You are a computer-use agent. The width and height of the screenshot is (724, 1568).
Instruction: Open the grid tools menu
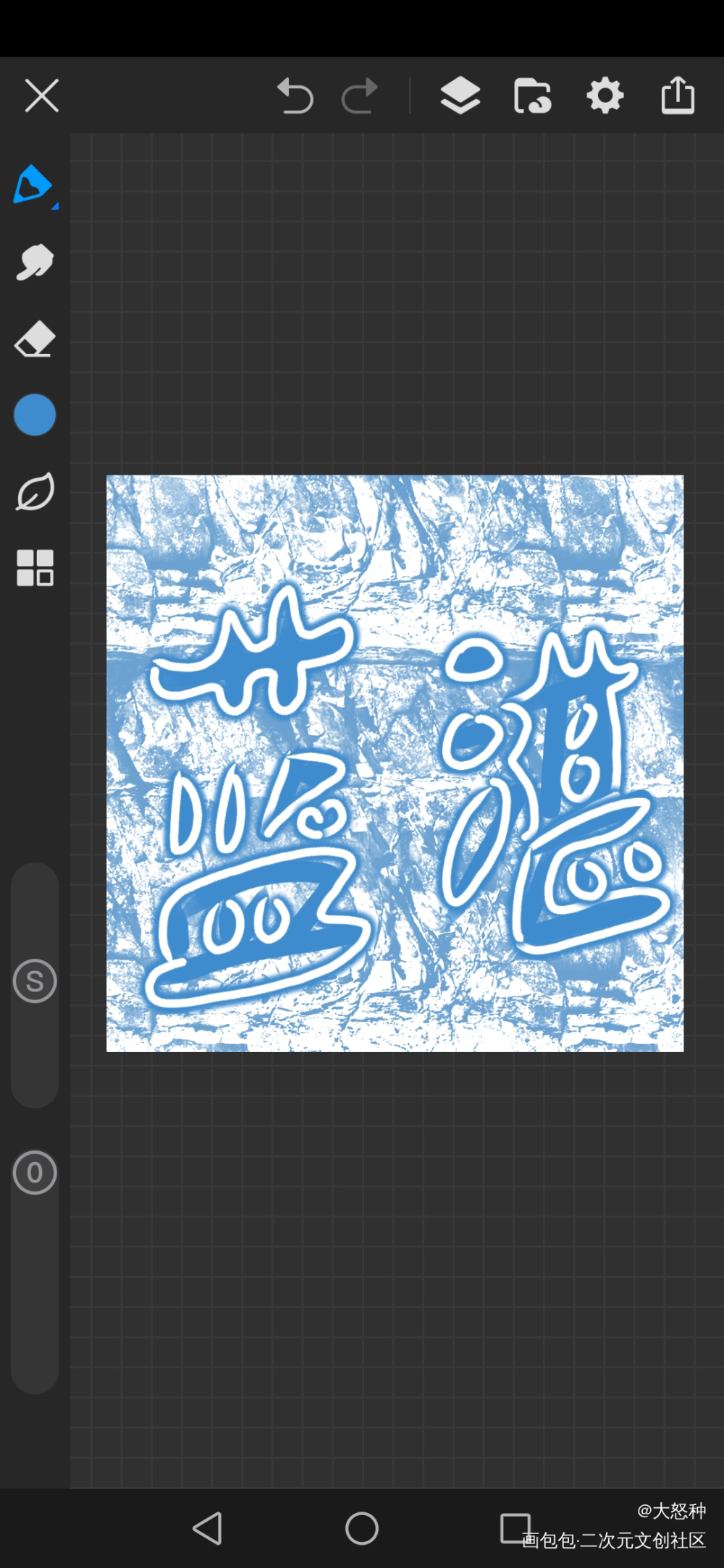coord(35,567)
